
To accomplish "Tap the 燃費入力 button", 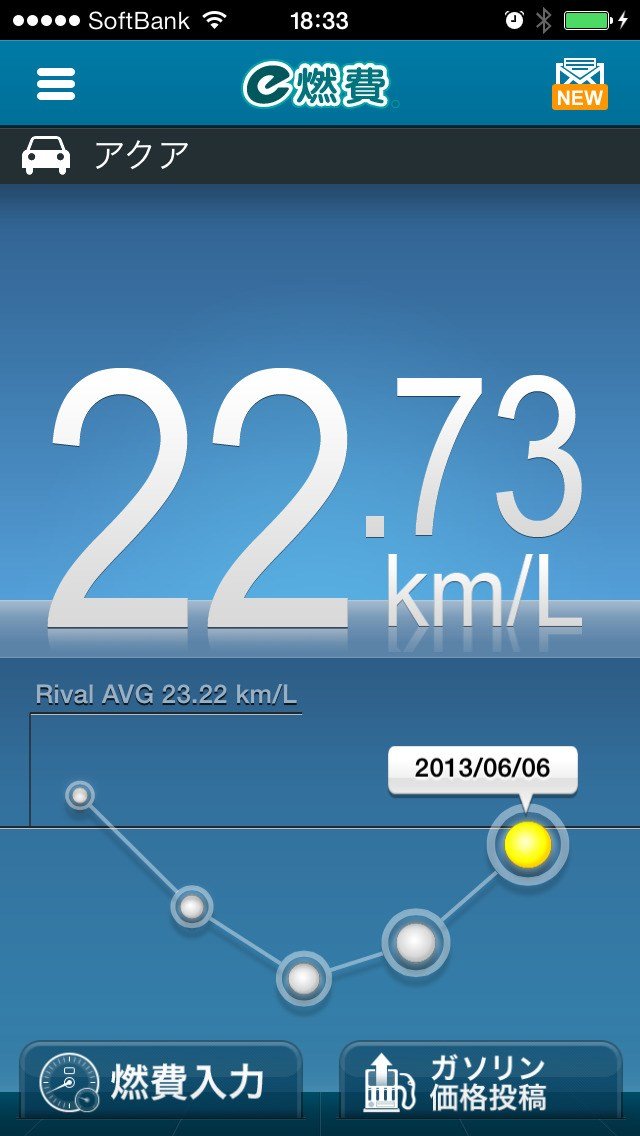I will [162, 1084].
